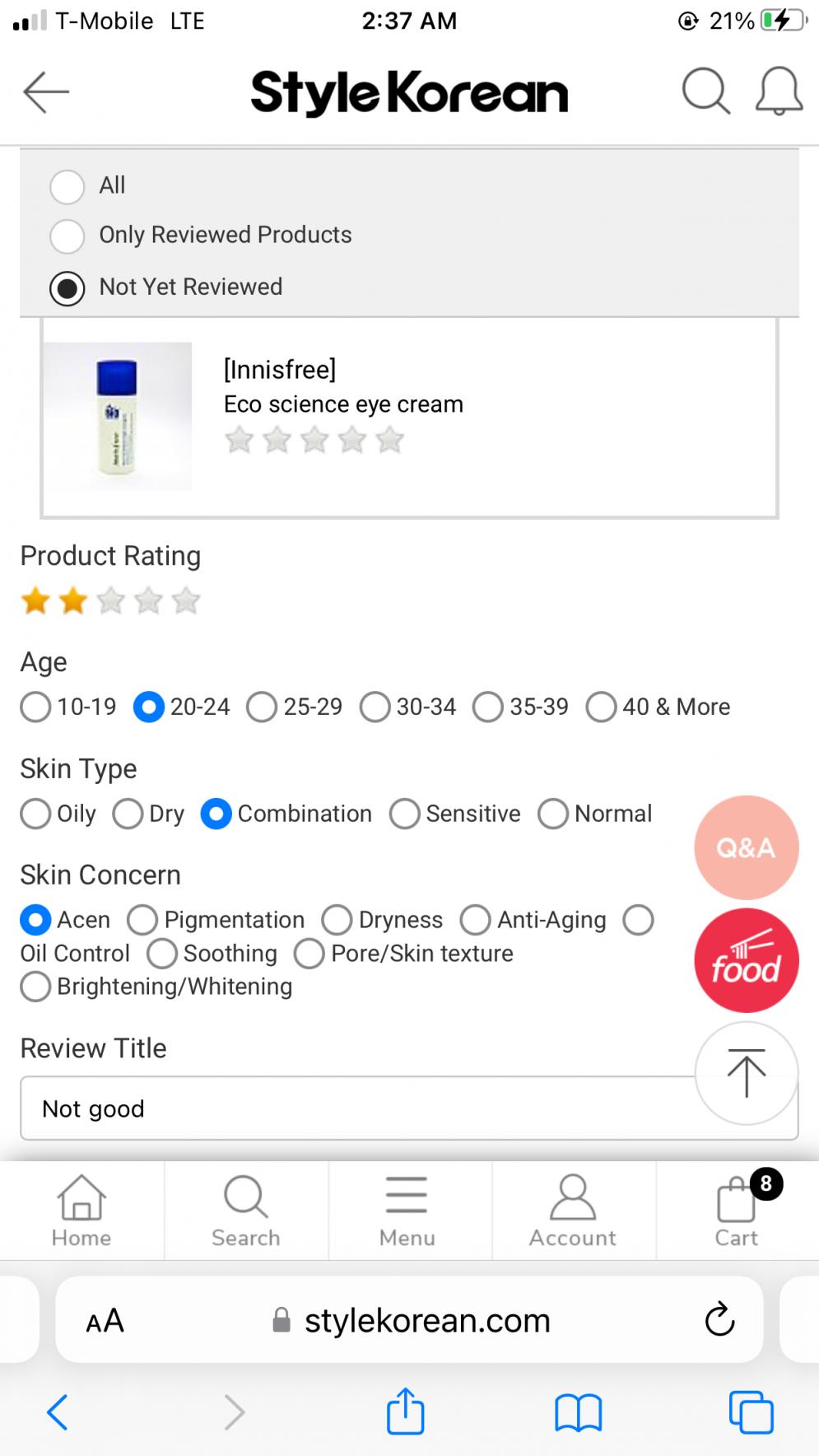Pick Anti-Aging as skin concern
Viewport: 819px width, 1456px height.
[x=476, y=920]
